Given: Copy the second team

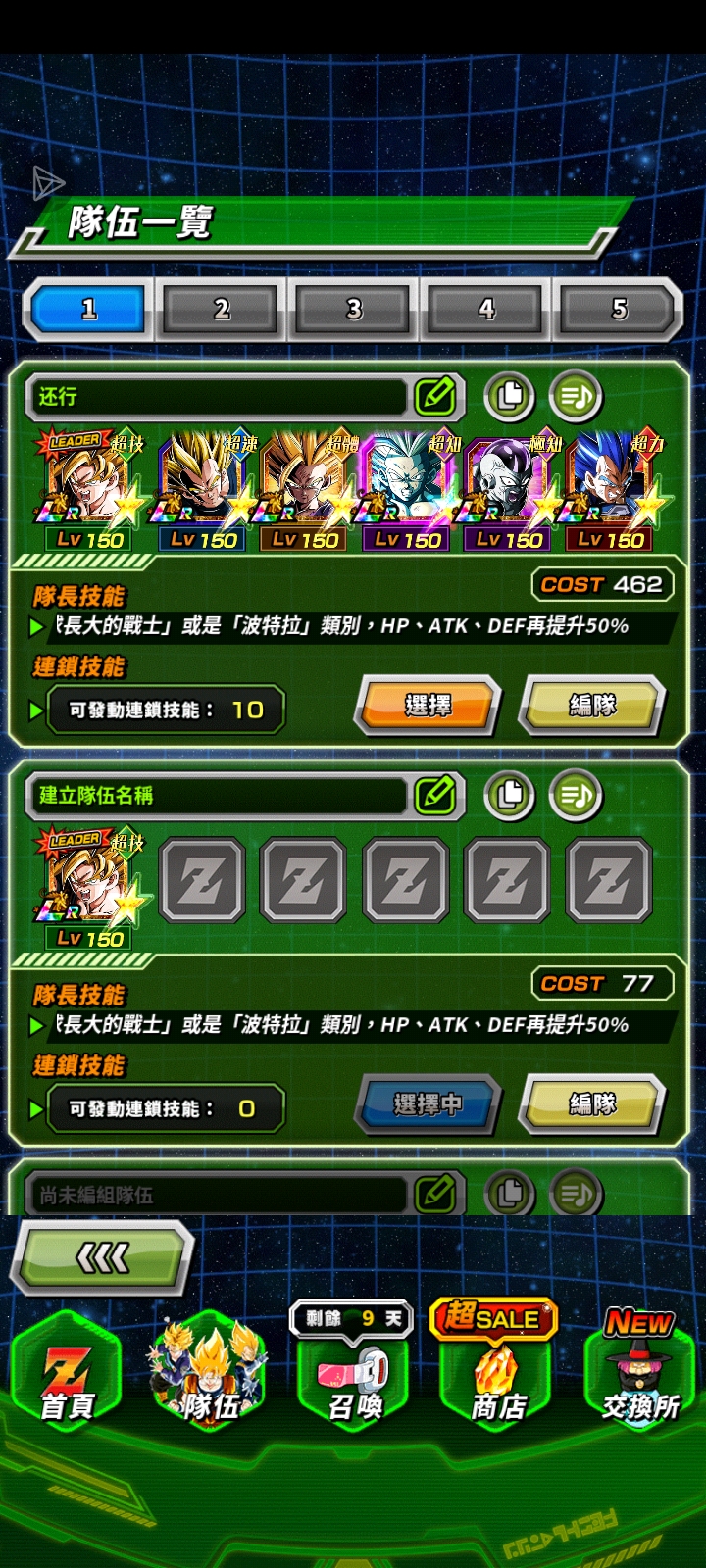Looking at the screenshot, I should point(509,795).
